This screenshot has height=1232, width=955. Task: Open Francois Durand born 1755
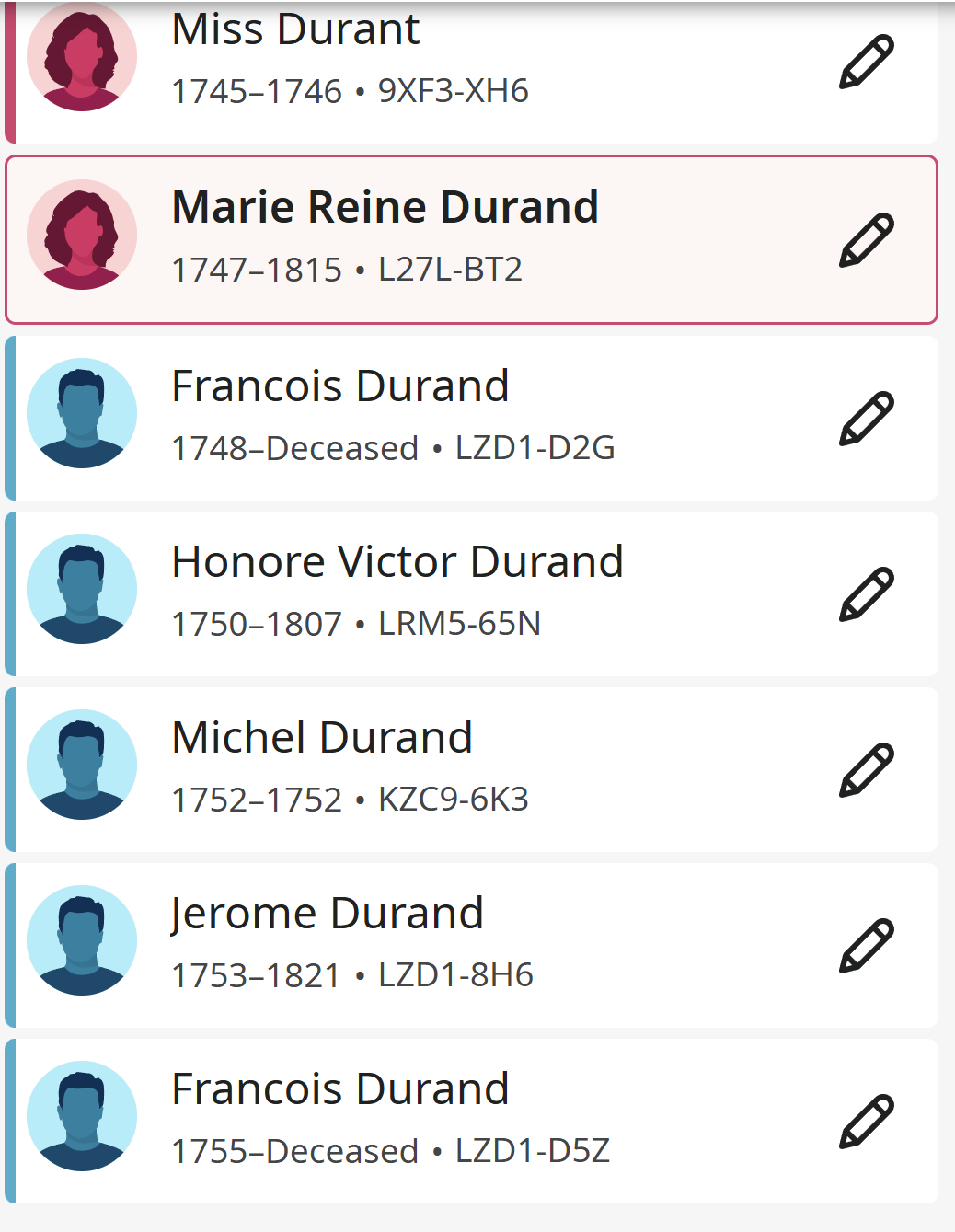pos(471,1121)
